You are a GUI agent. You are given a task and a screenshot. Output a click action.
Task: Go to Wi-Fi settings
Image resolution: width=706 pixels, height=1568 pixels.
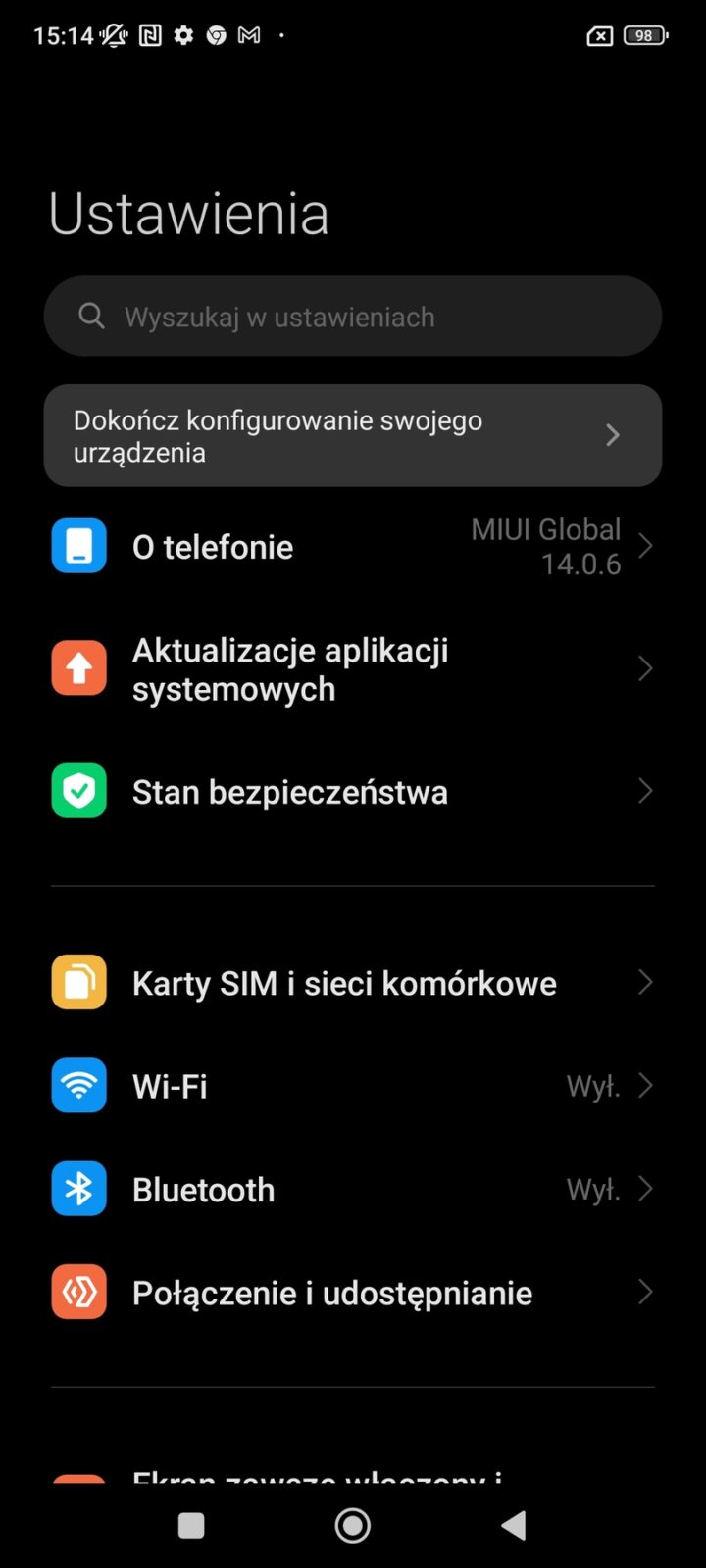353,1086
